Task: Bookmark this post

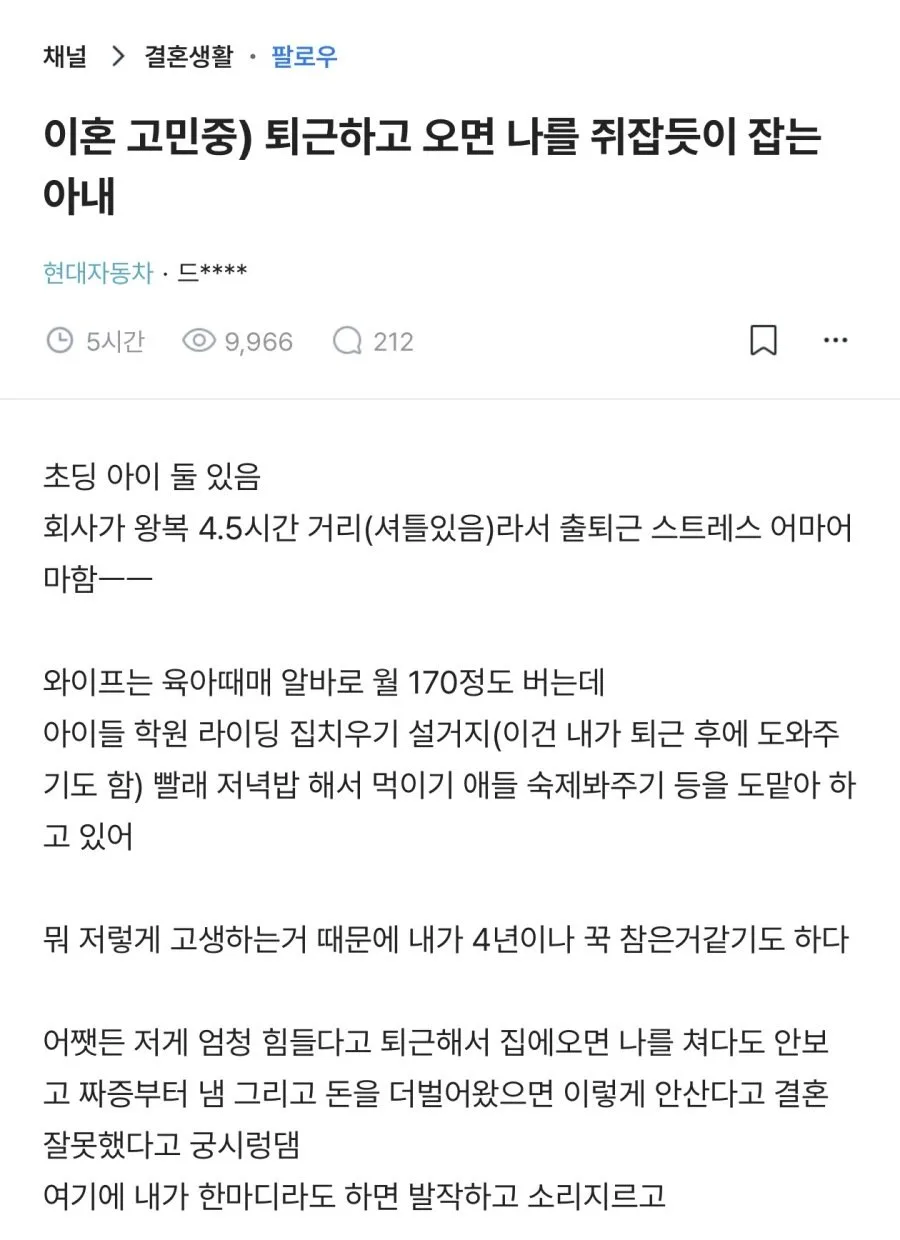Action: [x=763, y=341]
